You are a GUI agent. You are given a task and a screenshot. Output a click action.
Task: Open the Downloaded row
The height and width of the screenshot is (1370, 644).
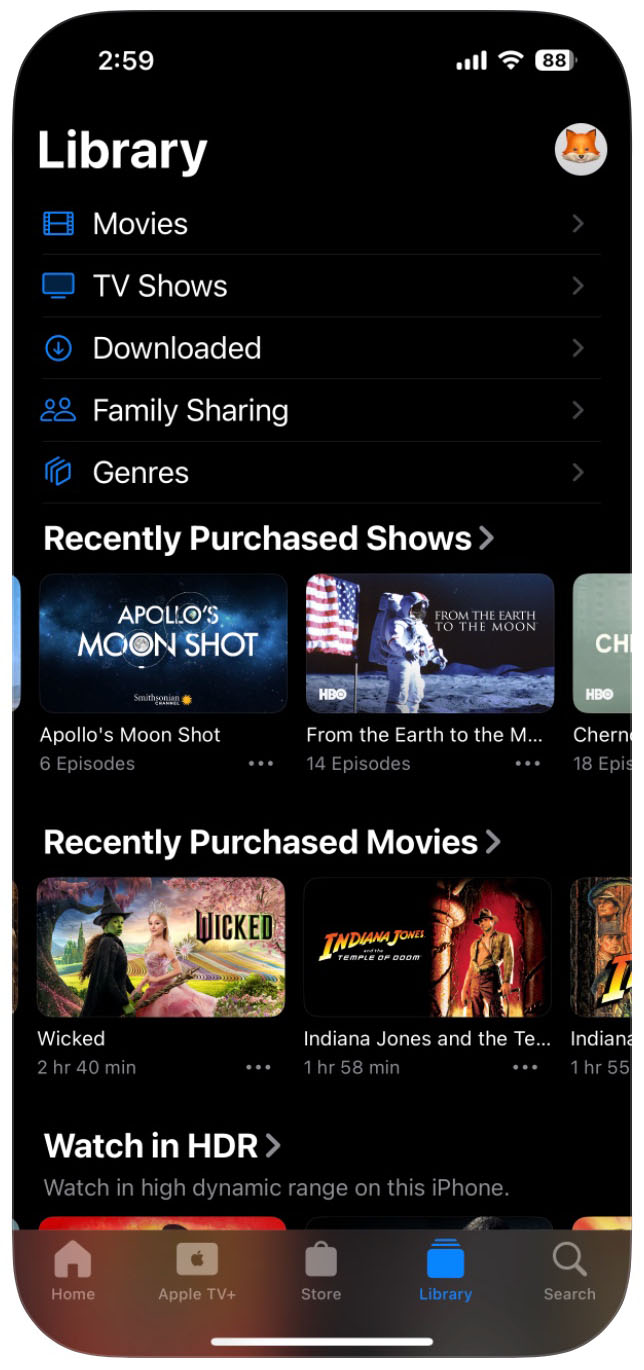click(321, 348)
